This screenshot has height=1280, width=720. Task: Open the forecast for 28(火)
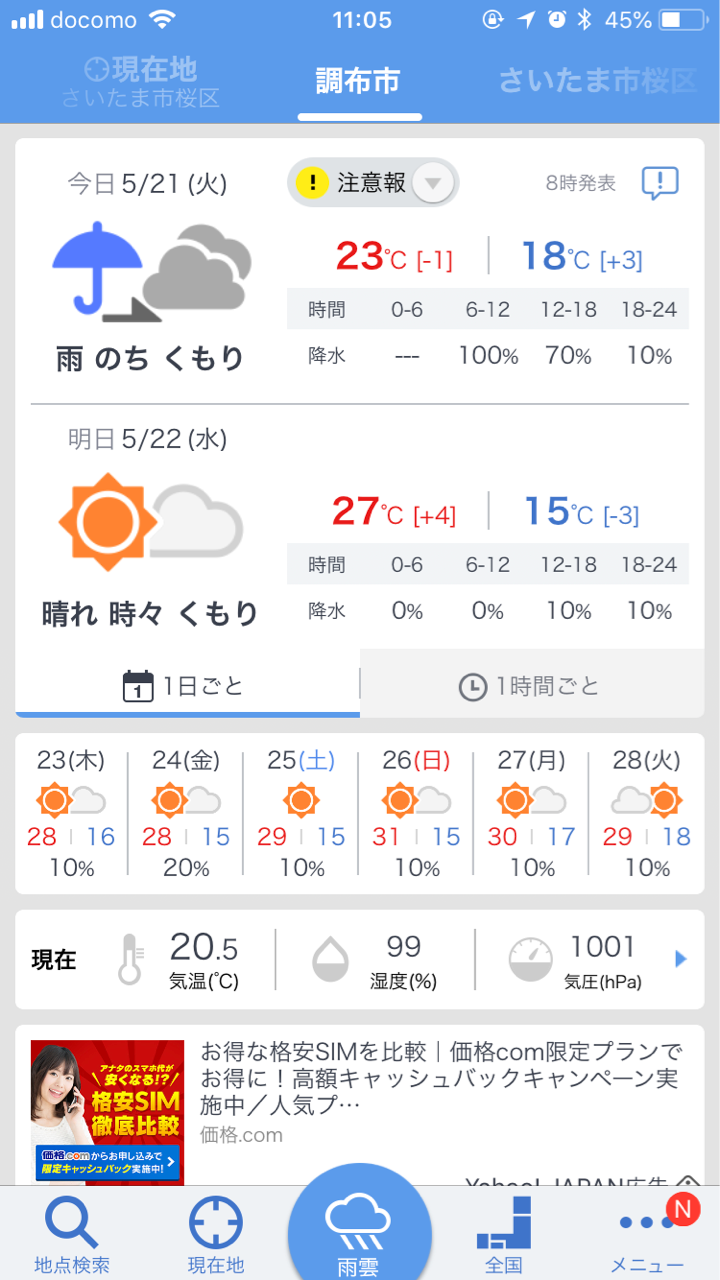pos(647,812)
